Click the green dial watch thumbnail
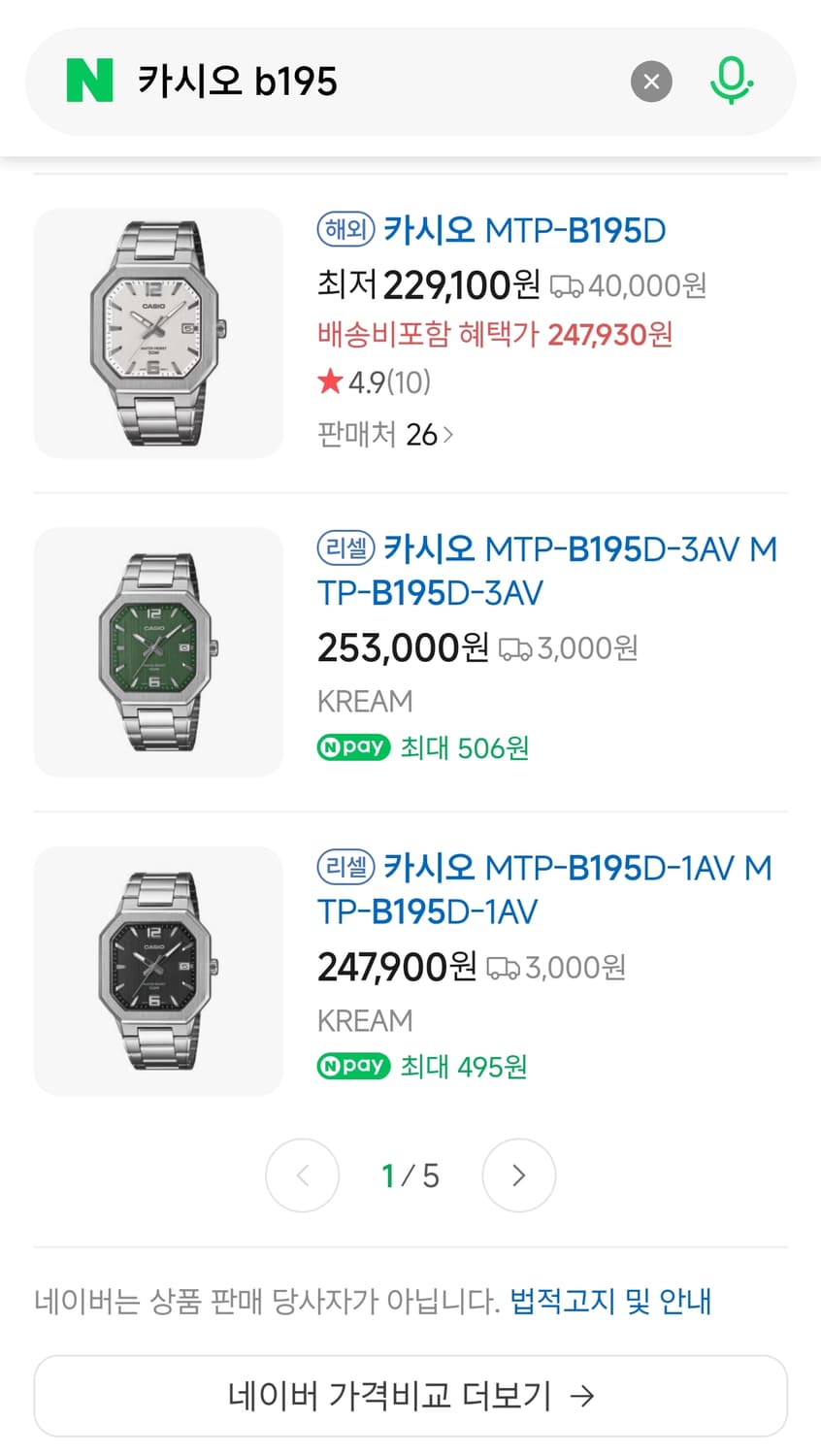The image size is (821, 1456). tap(158, 652)
